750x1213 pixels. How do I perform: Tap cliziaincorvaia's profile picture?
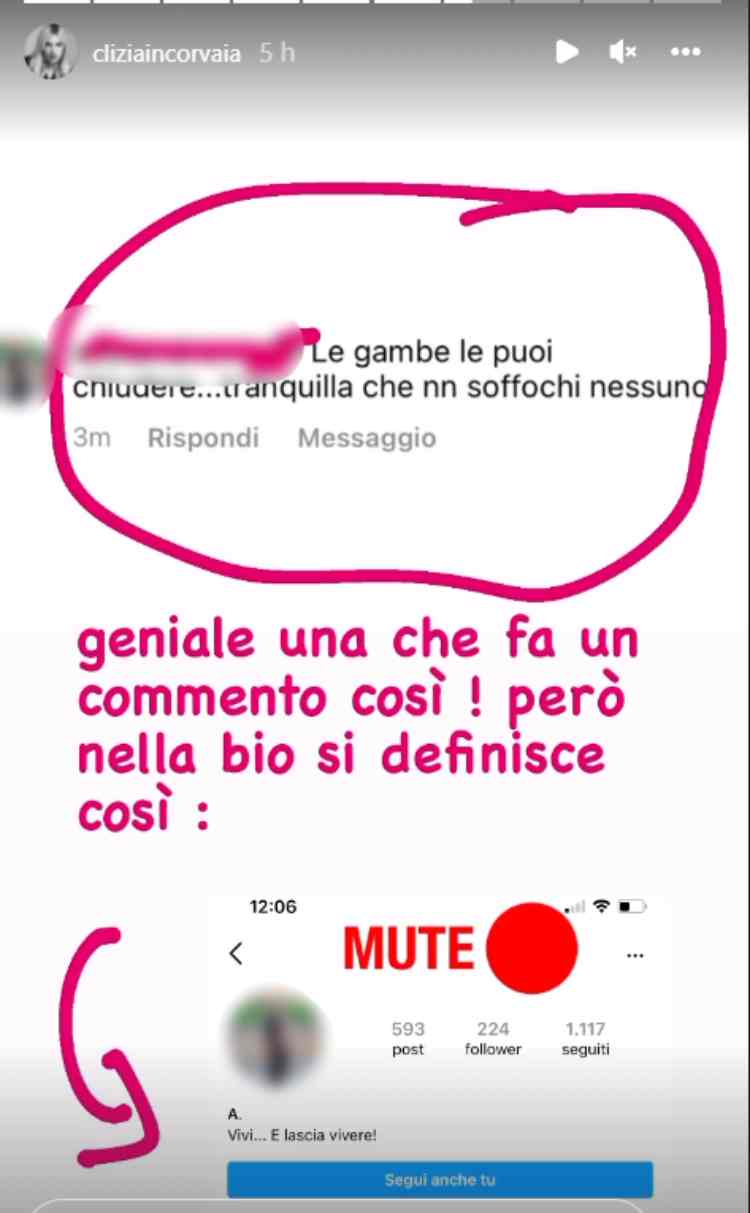(x=51, y=52)
